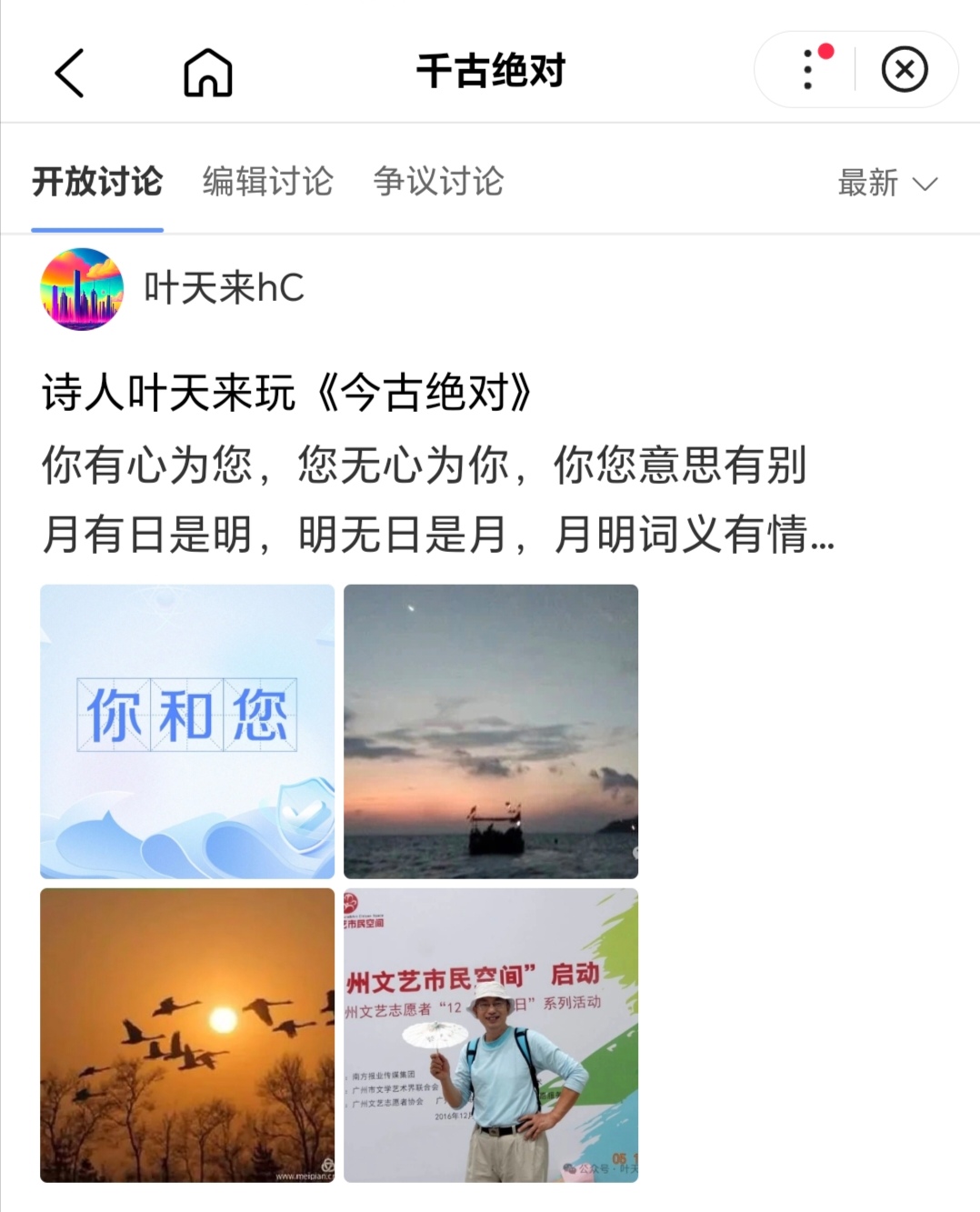The width and height of the screenshot is (980, 1212).
Task: Switch to the 争议讨论 tab
Action: [438, 182]
